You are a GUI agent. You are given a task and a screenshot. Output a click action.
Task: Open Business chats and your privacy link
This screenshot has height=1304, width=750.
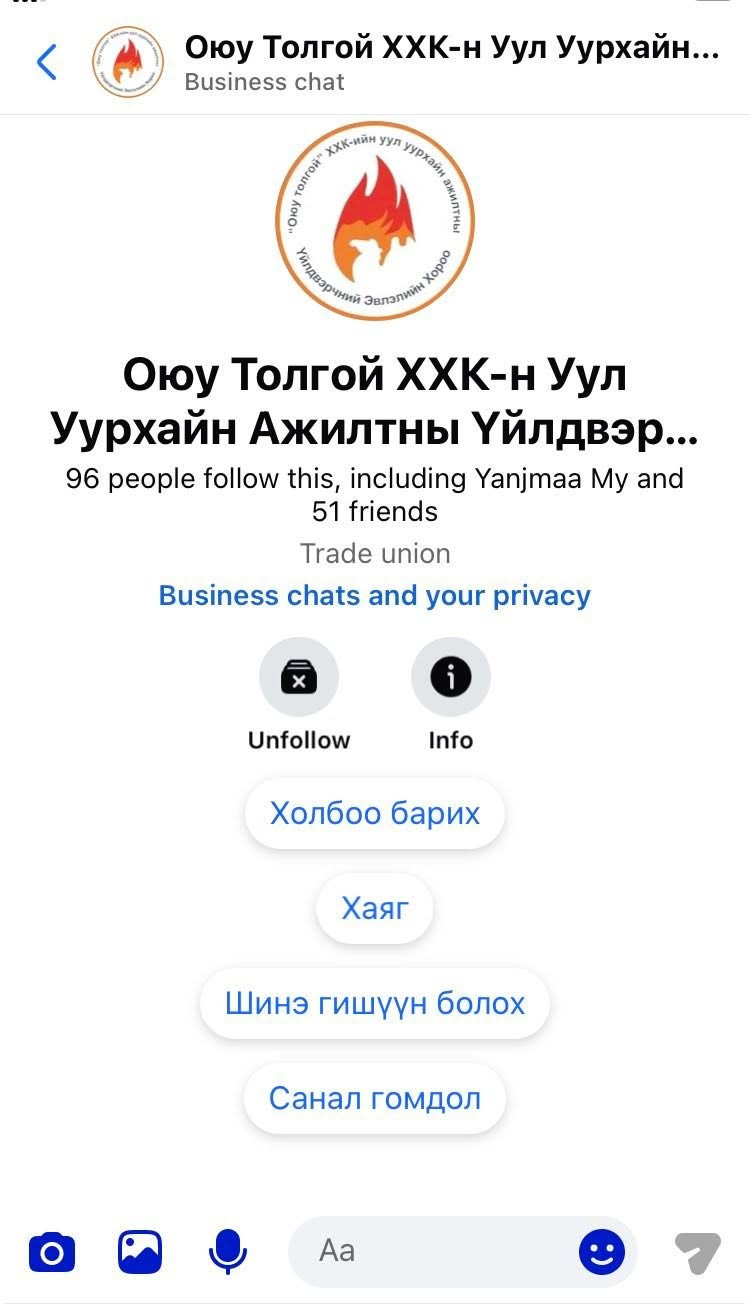375,596
